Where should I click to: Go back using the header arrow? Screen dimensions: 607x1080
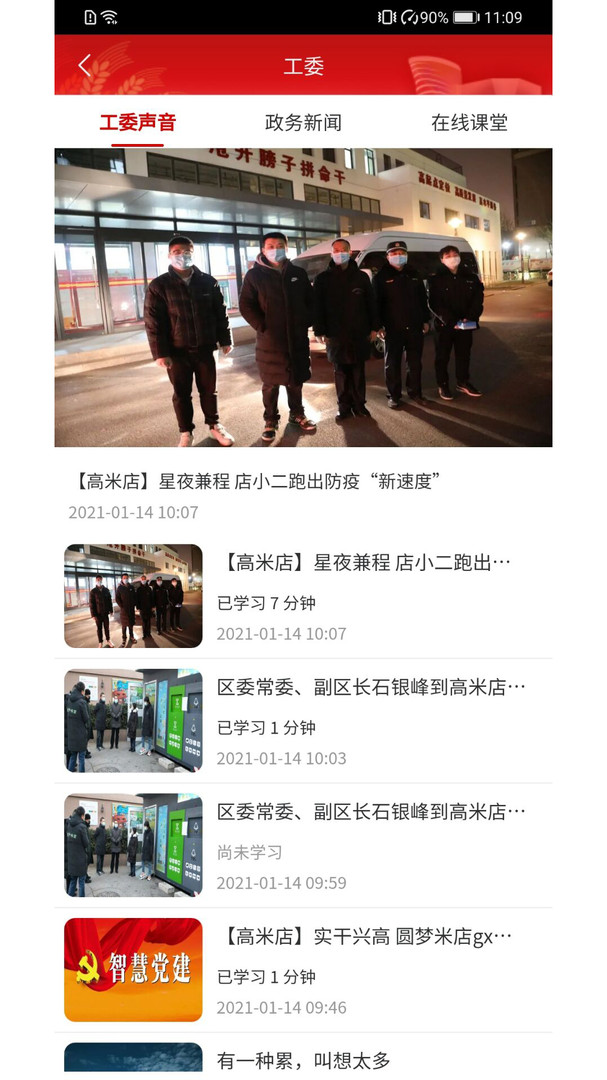click(84, 66)
